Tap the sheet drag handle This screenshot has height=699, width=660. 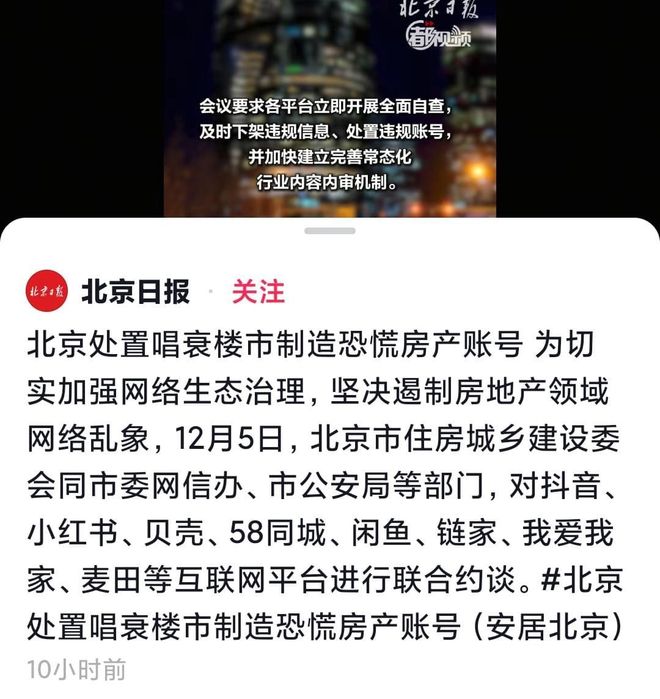click(330, 231)
